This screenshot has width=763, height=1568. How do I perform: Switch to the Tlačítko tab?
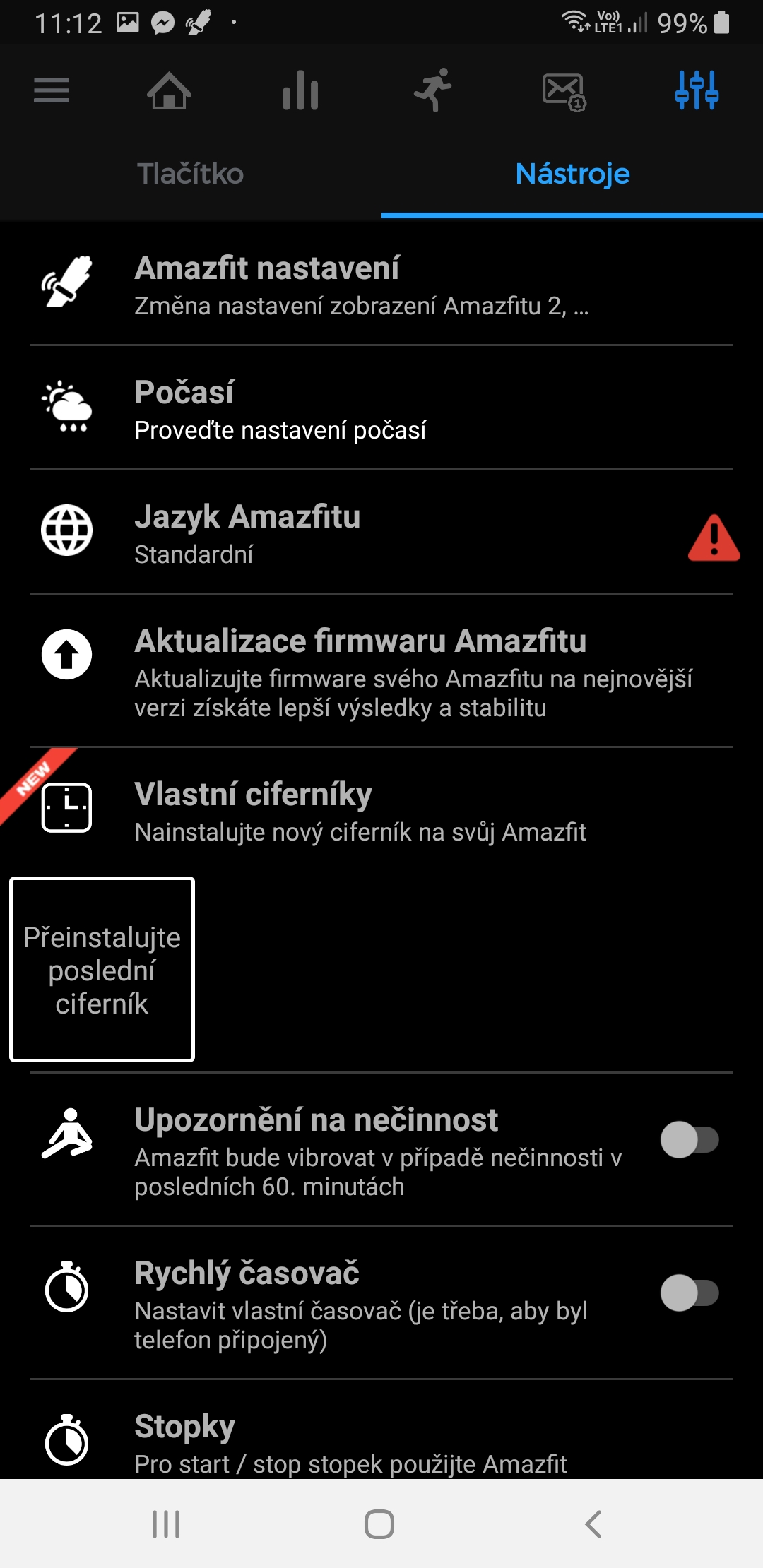191,174
